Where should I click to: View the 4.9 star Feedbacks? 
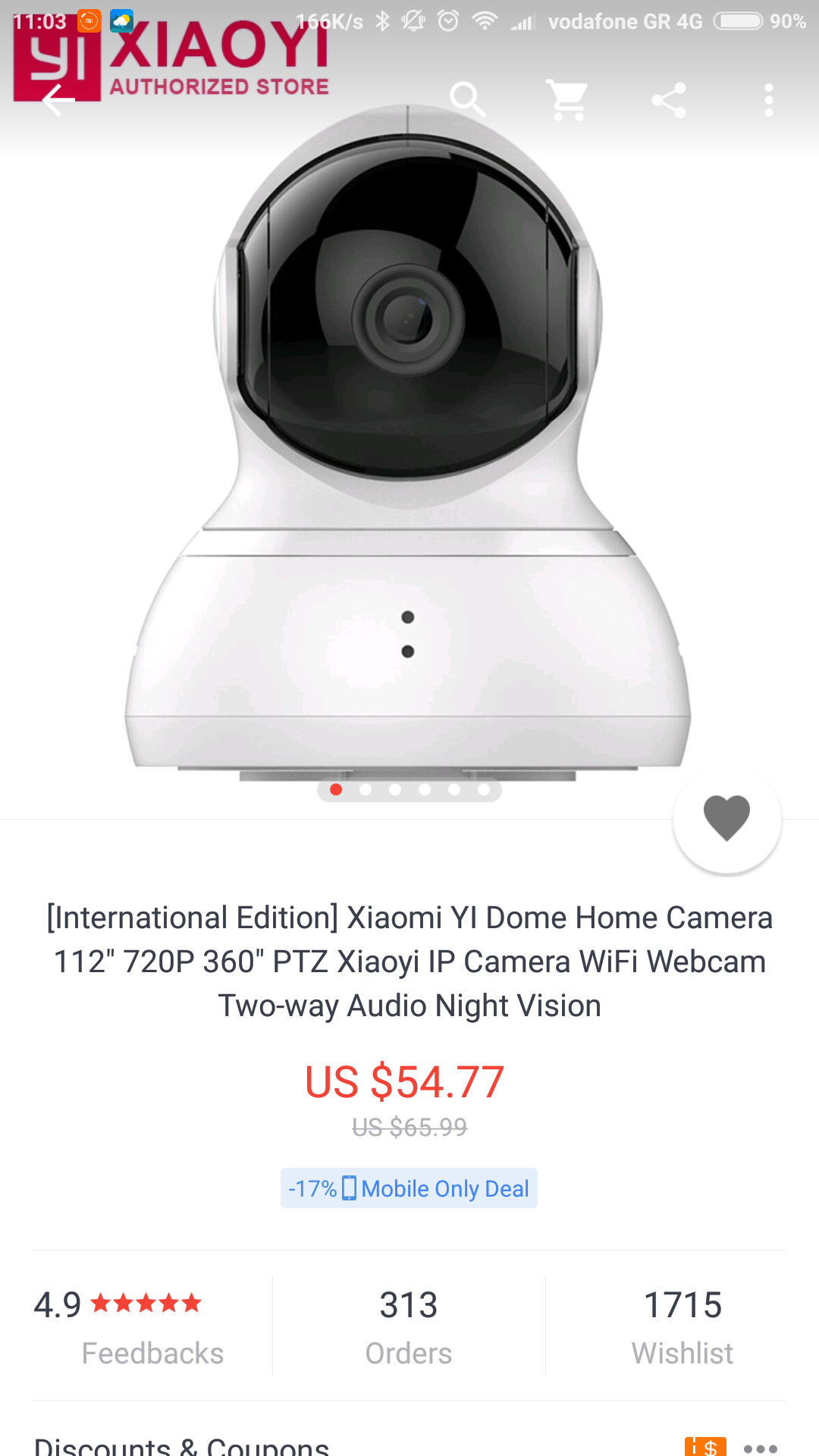(x=152, y=1326)
